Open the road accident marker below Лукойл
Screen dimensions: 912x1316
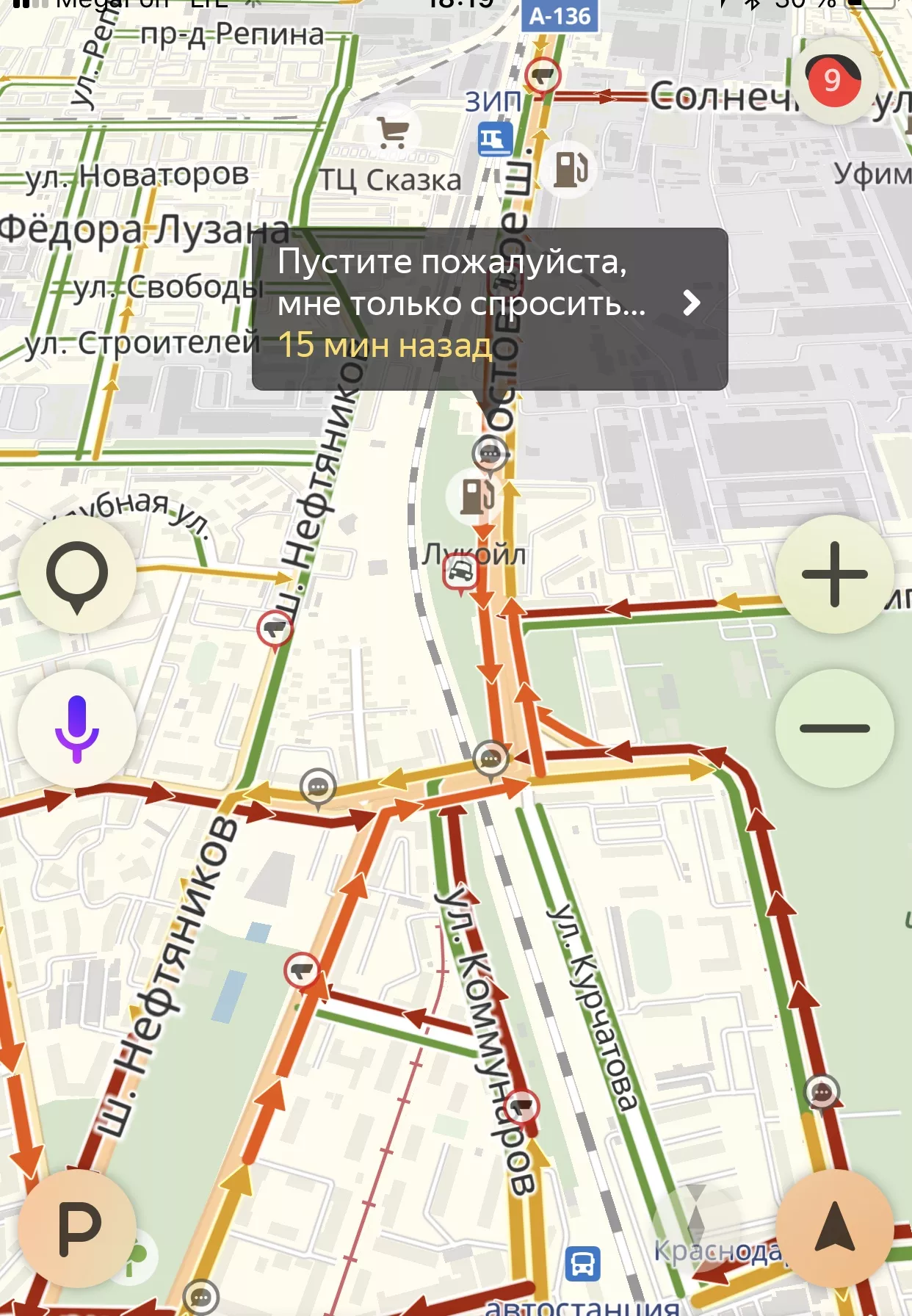coord(460,572)
